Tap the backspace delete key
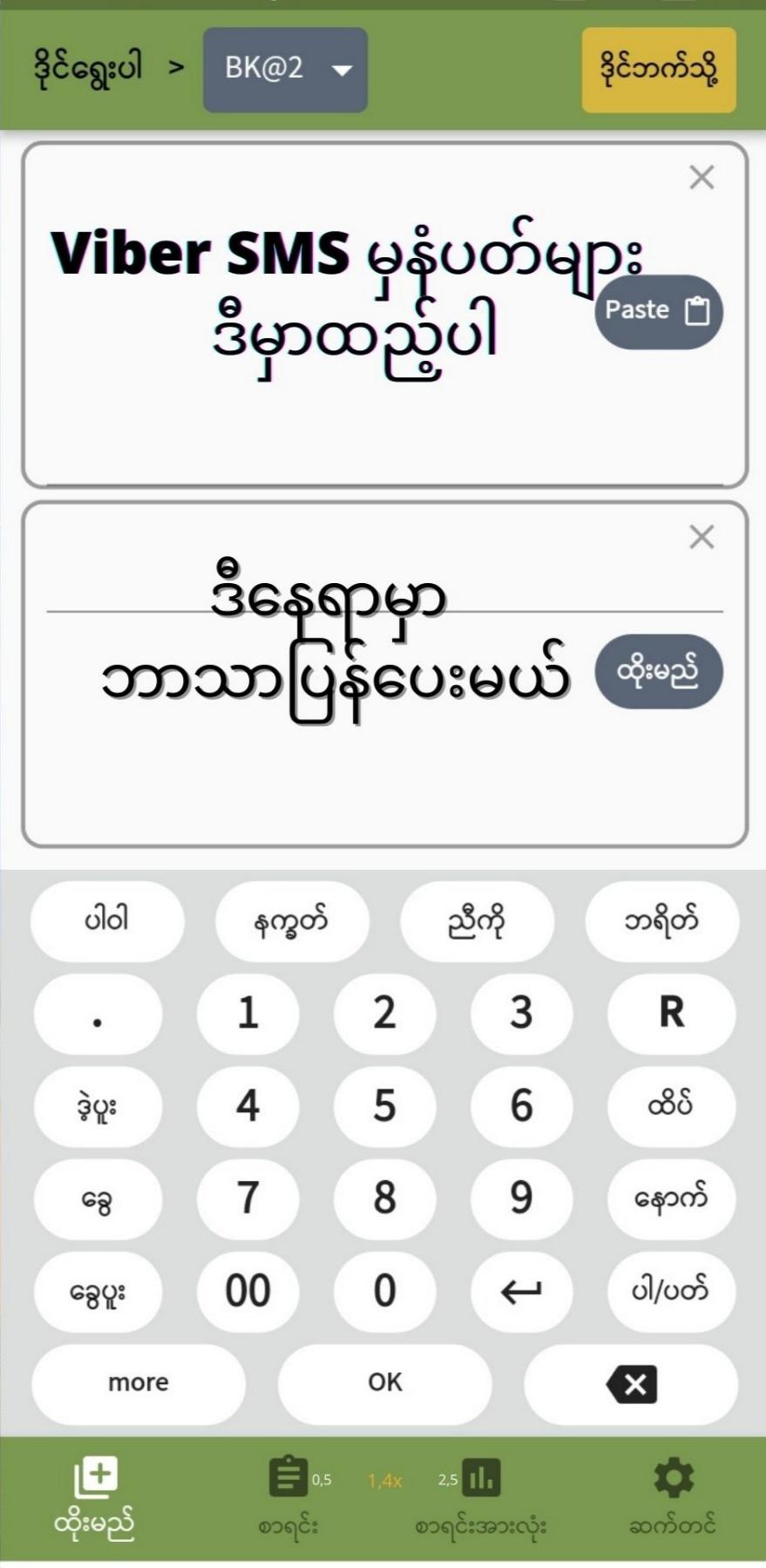 [x=631, y=1383]
